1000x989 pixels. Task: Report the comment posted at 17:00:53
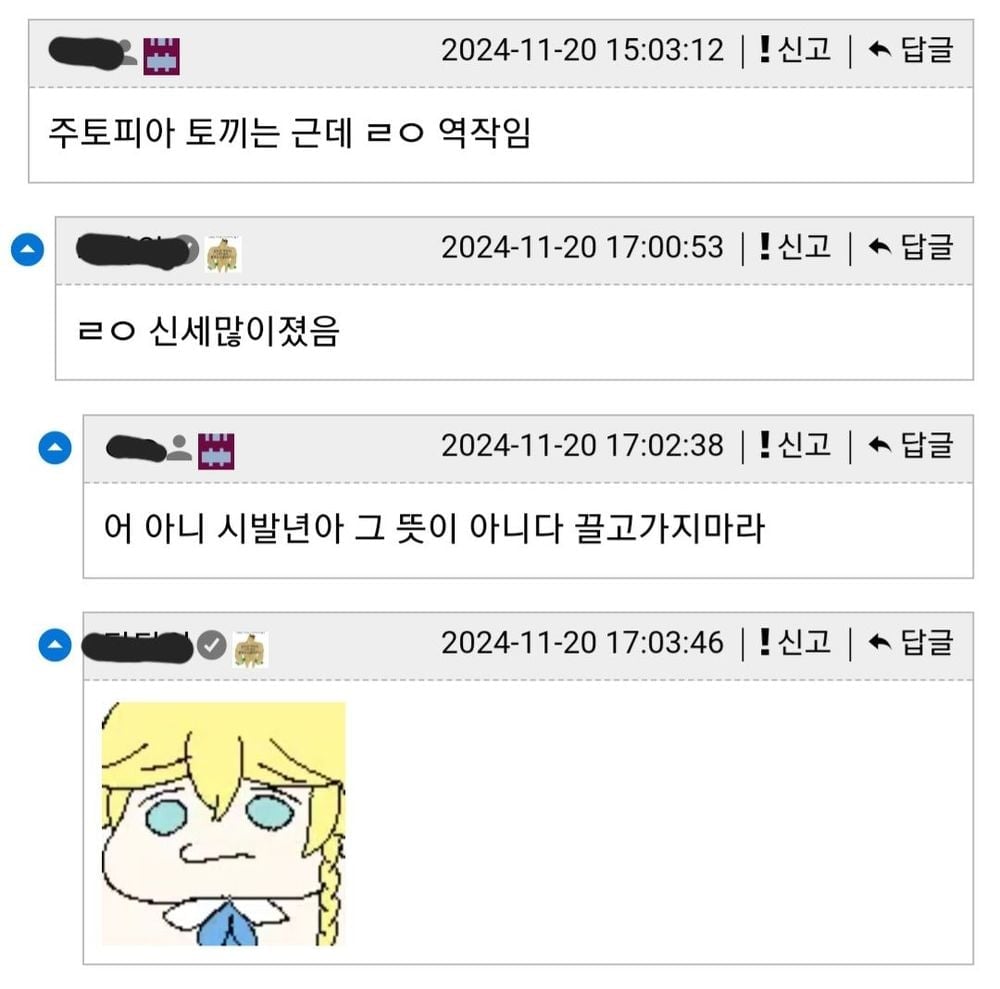(x=795, y=247)
